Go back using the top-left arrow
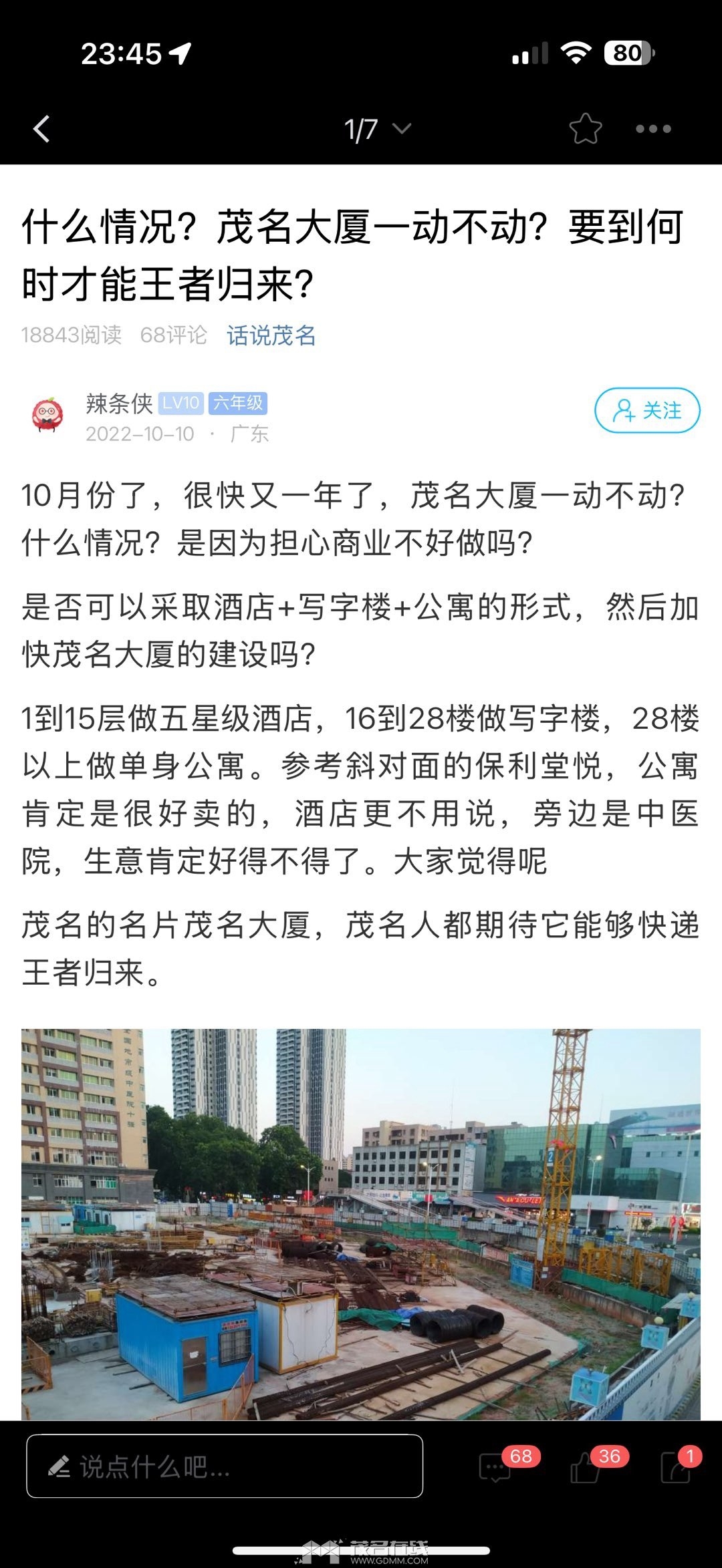The width and height of the screenshot is (722, 1568). pos(42,129)
